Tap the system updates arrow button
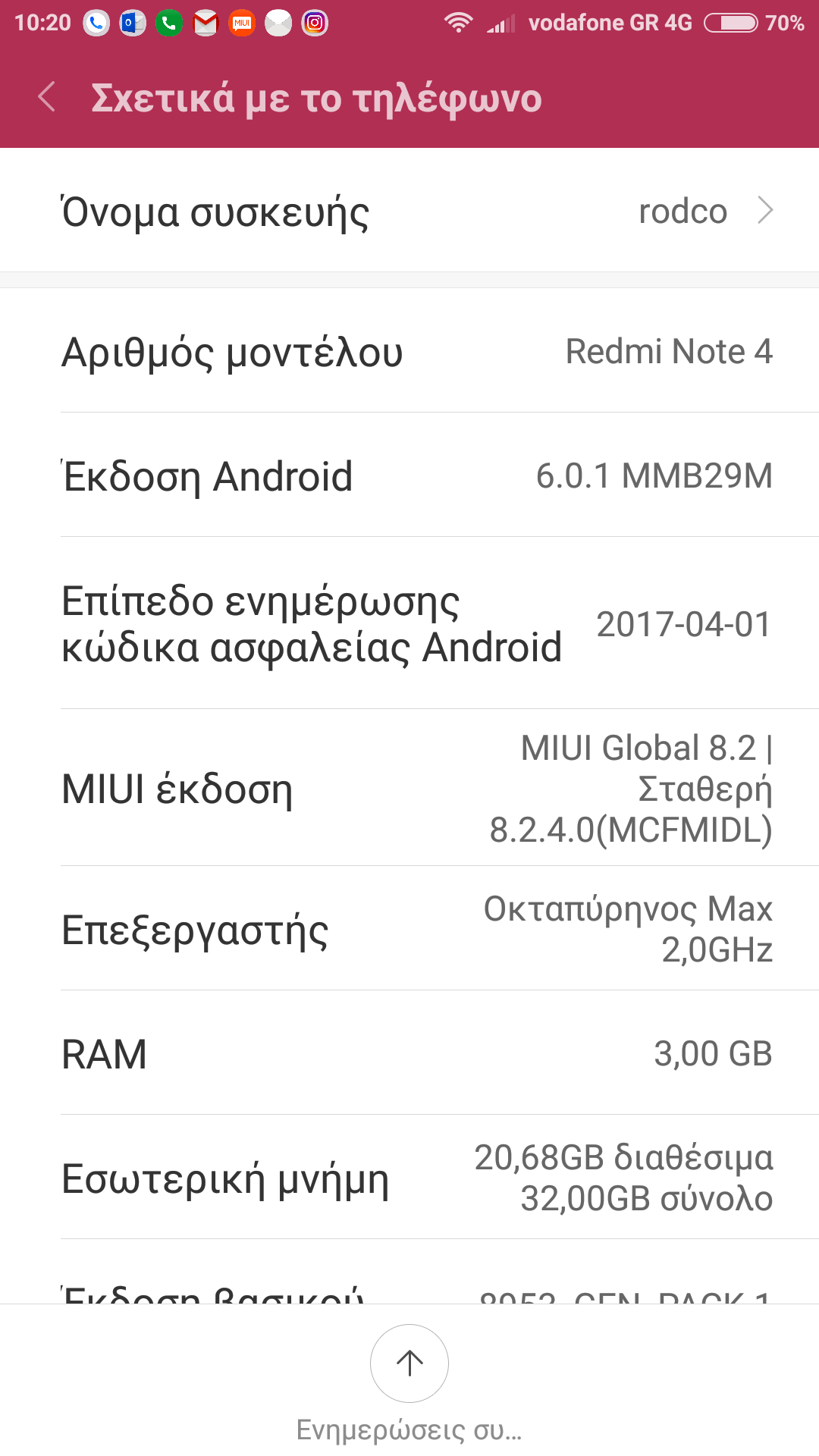The height and width of the screenshot is (1456, 819). [409, 1363]
